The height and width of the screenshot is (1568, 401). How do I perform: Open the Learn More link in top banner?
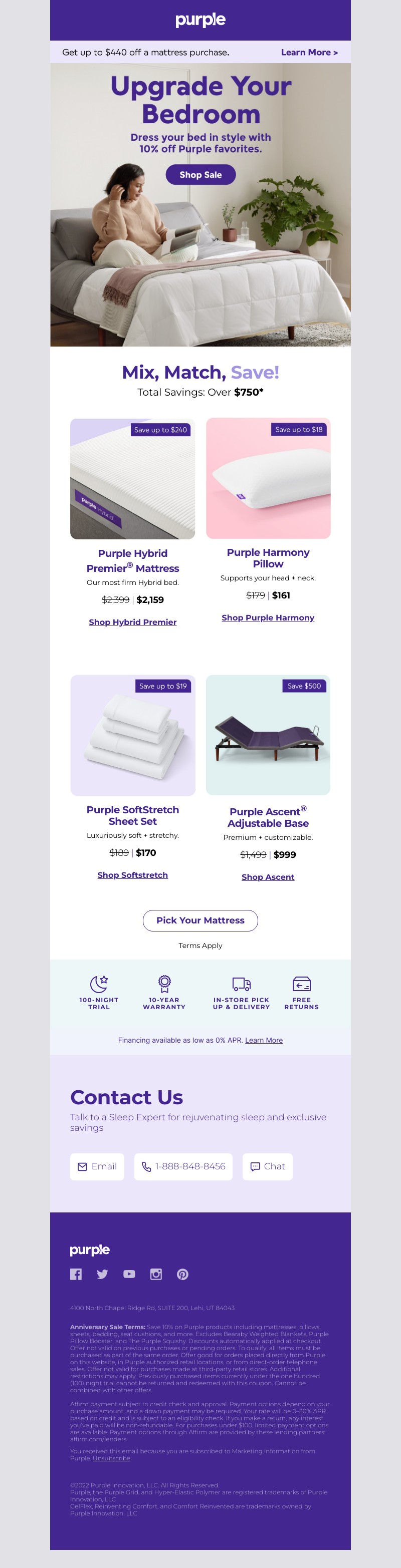(x=309, y=53)
